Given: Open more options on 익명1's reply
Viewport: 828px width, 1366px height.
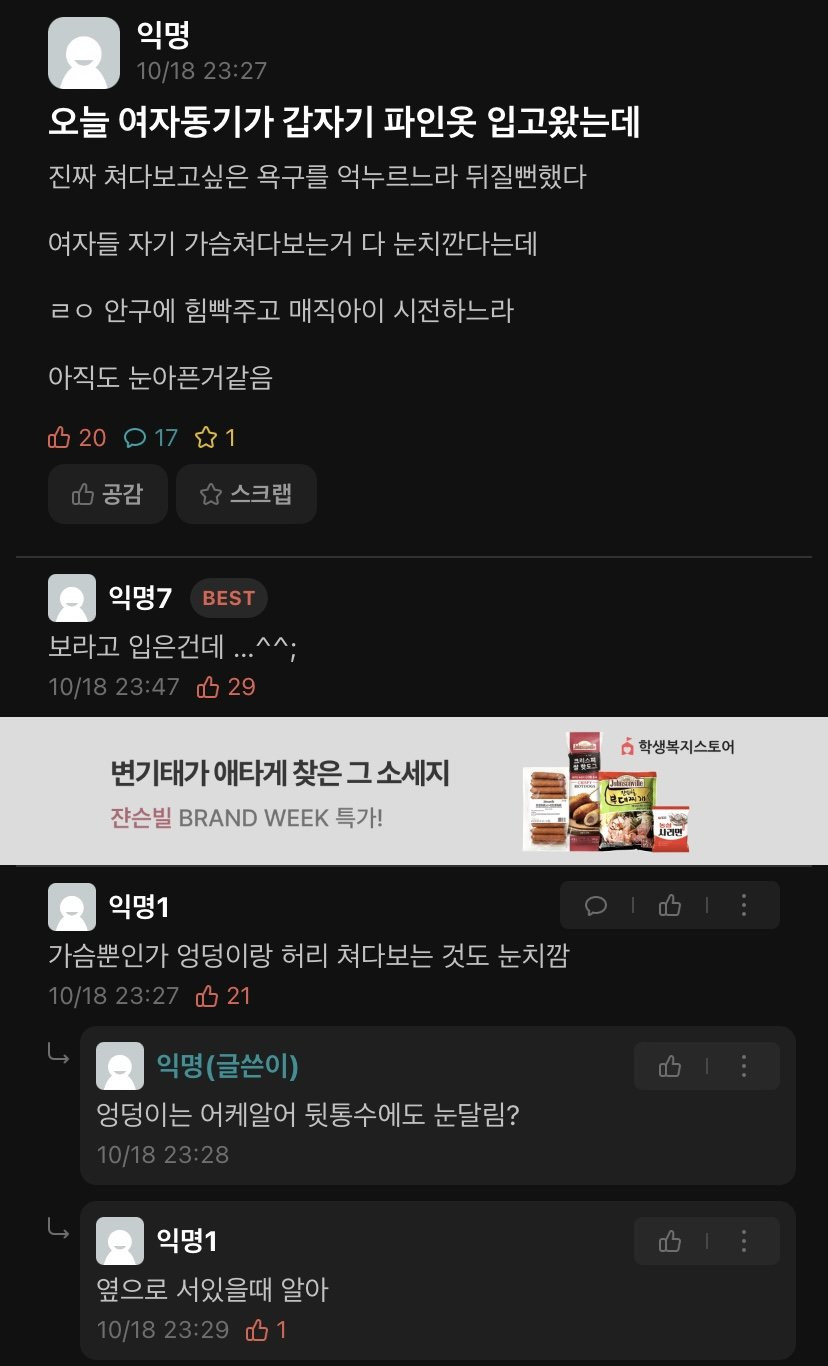Looking at the screenshot, I should [x=743, y=1242].
